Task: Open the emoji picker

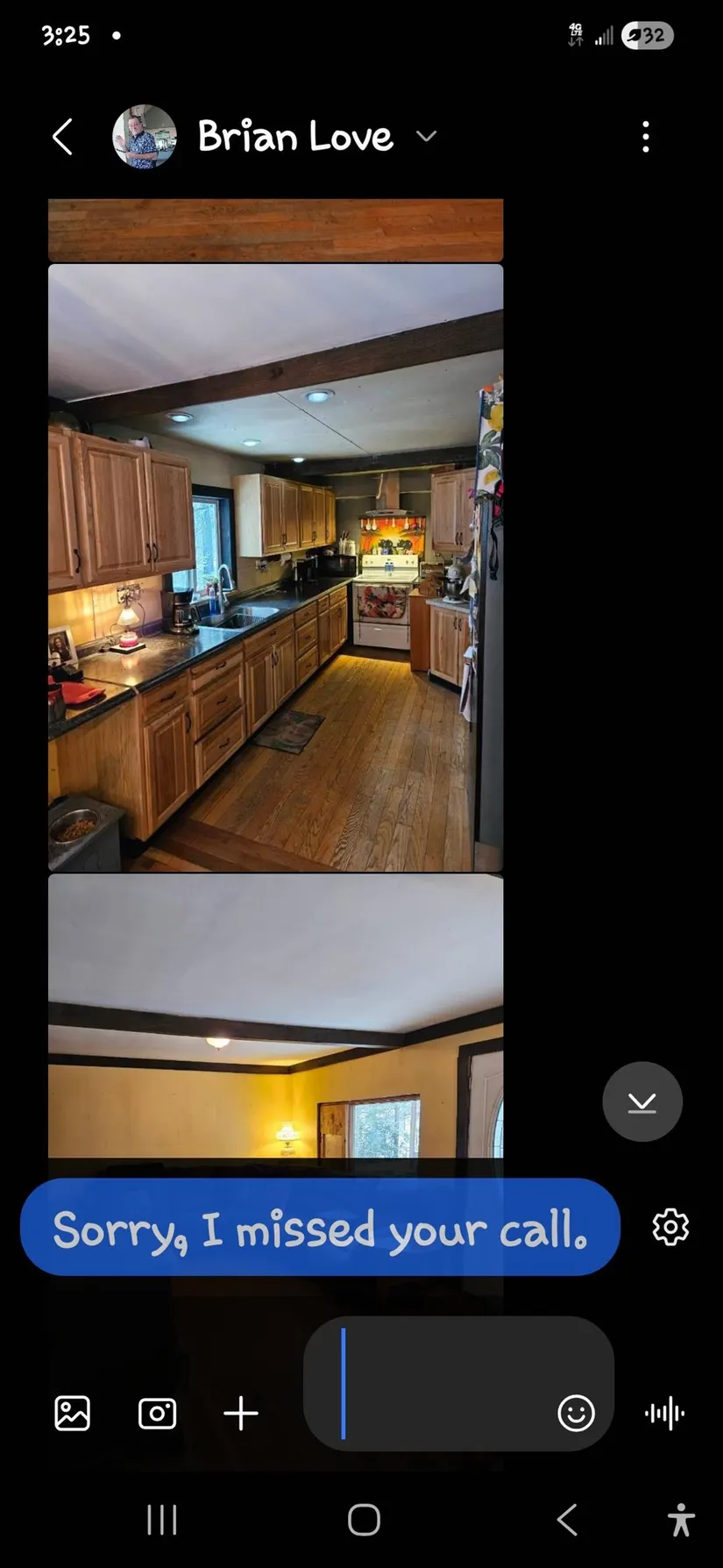Action: (x=576, y=1413)
